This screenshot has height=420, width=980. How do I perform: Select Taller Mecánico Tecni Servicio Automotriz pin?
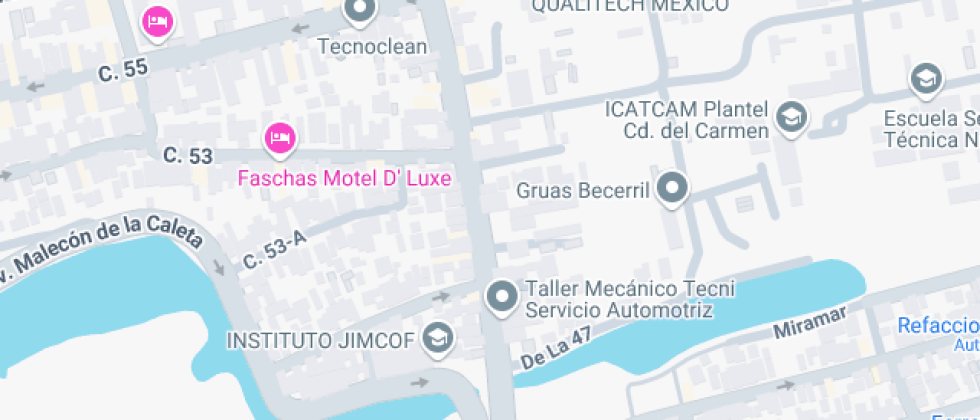(x=500, y=297)
